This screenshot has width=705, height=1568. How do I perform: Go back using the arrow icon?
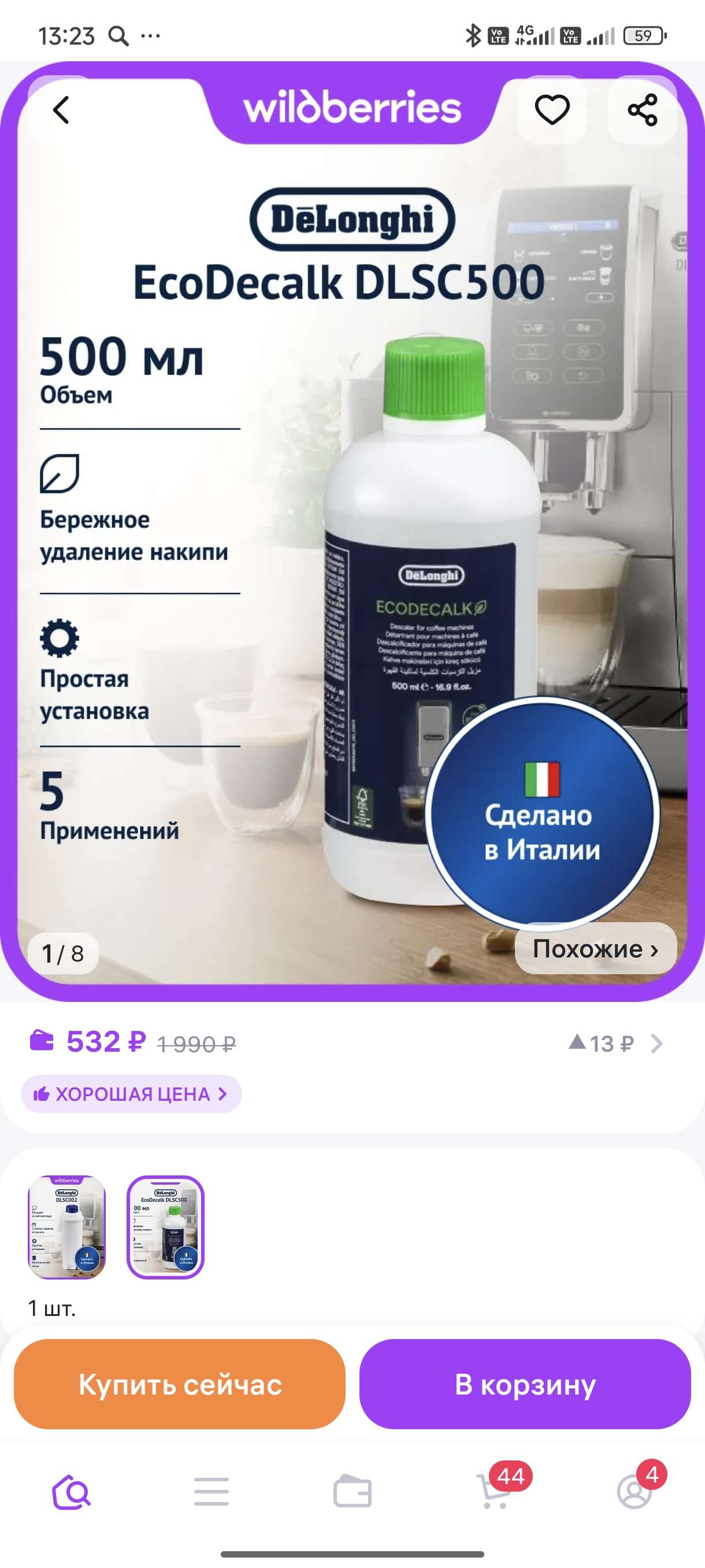61,111
